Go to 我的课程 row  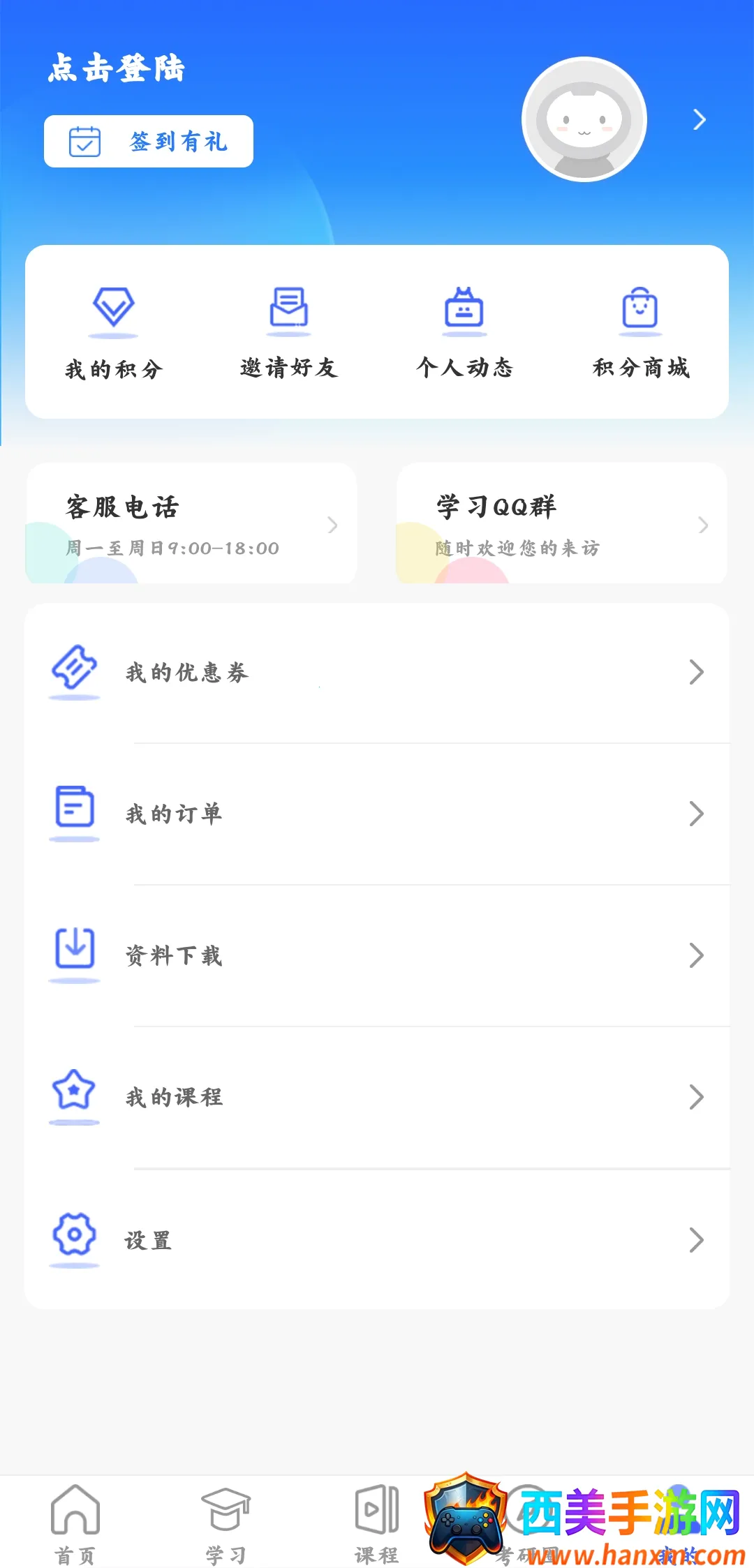click(377, 1097)
